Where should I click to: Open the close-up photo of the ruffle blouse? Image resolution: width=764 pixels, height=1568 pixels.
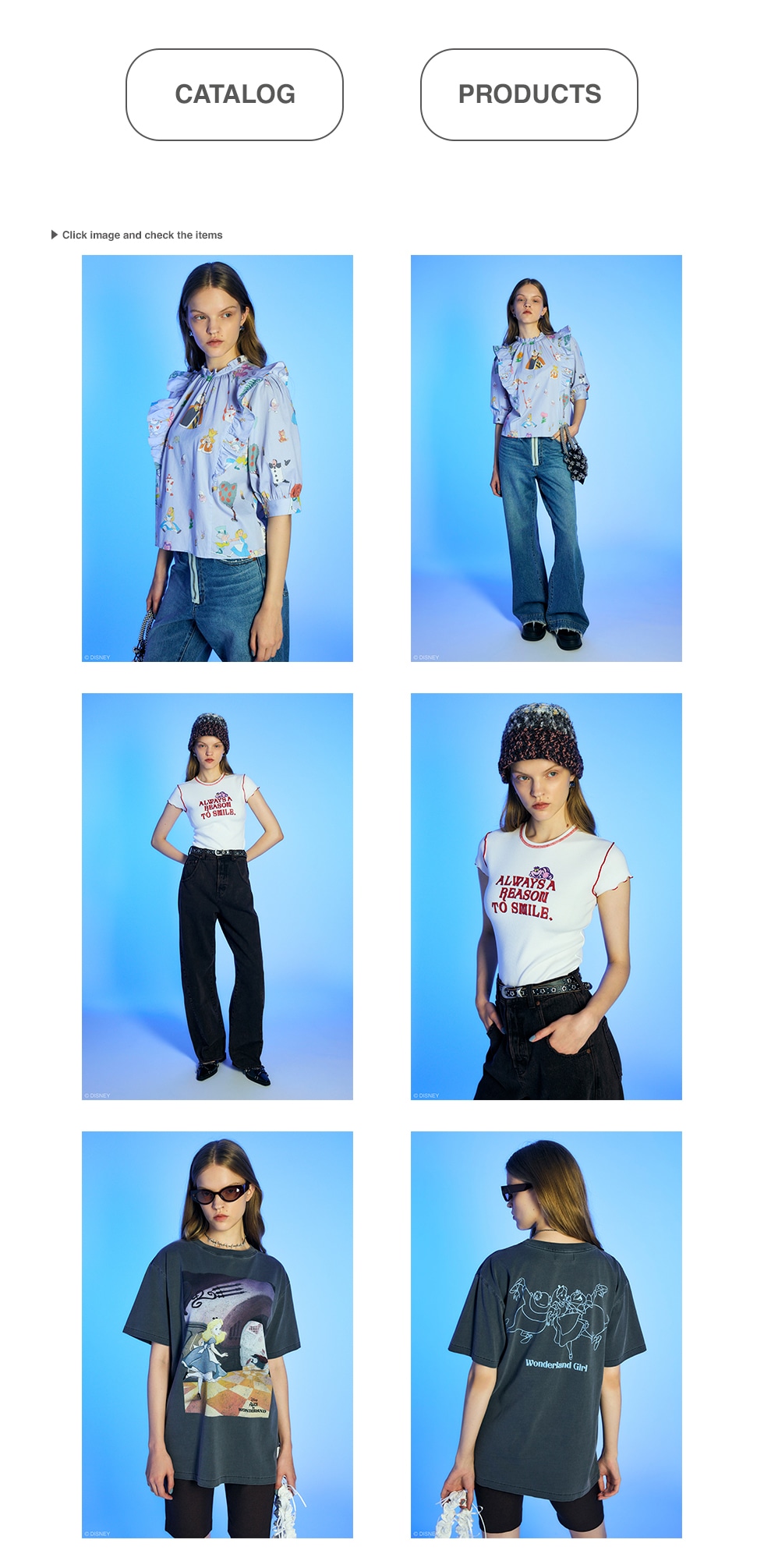coord(218,458)
